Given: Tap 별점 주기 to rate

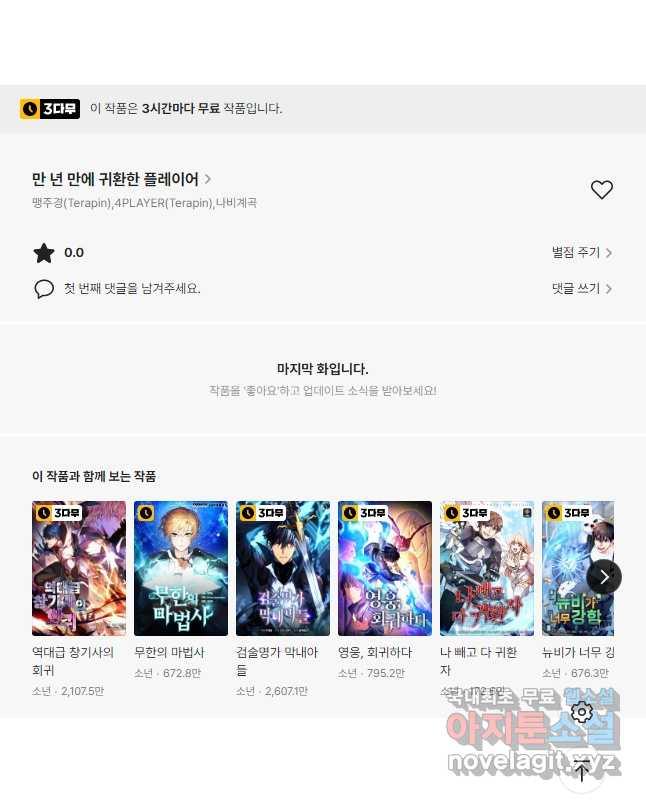Looking at the screenshot, I should tap(581, 253).
